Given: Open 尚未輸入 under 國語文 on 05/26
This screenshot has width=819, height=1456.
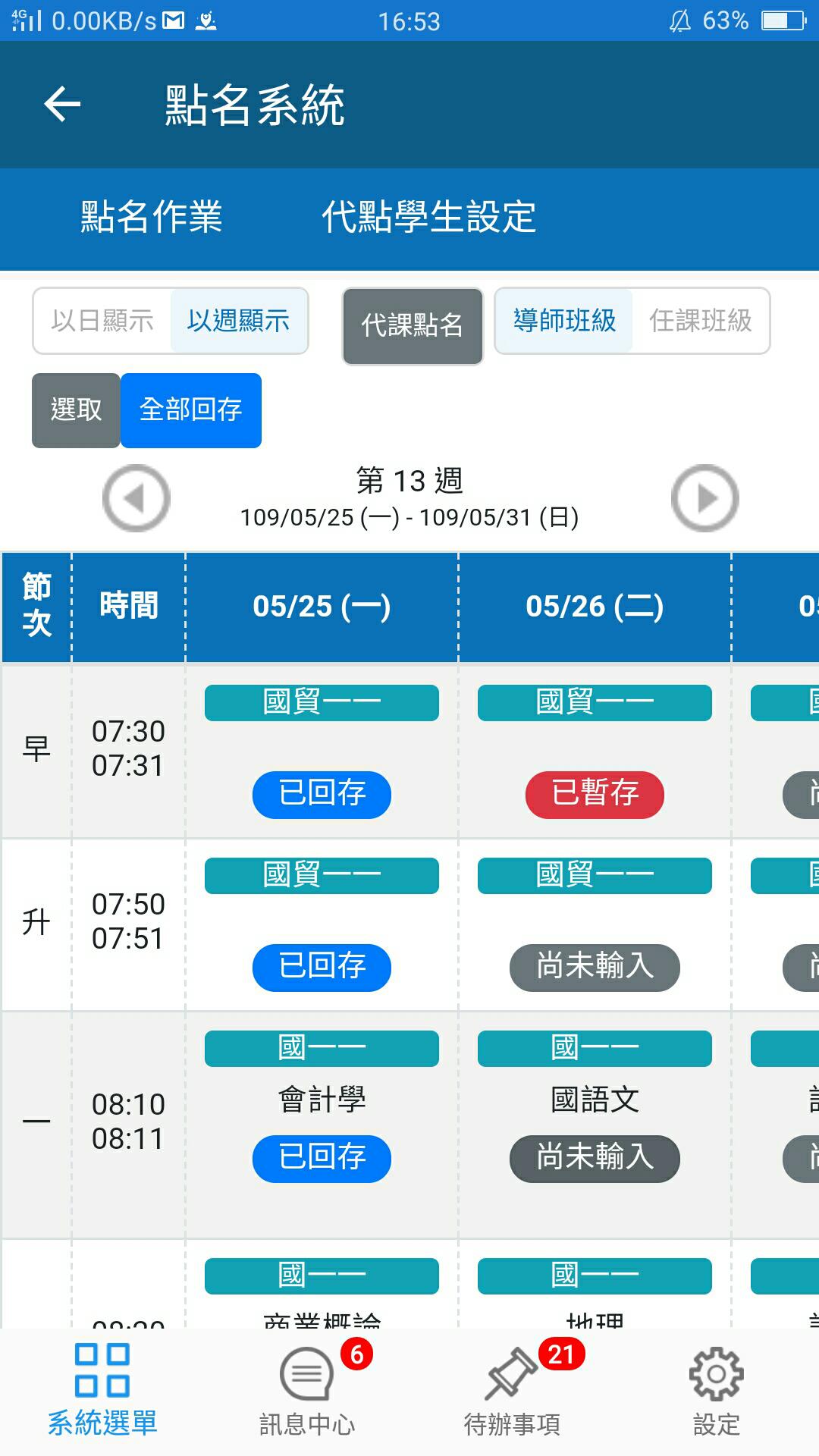Looking at the screenshot, I should point(595,1158).
